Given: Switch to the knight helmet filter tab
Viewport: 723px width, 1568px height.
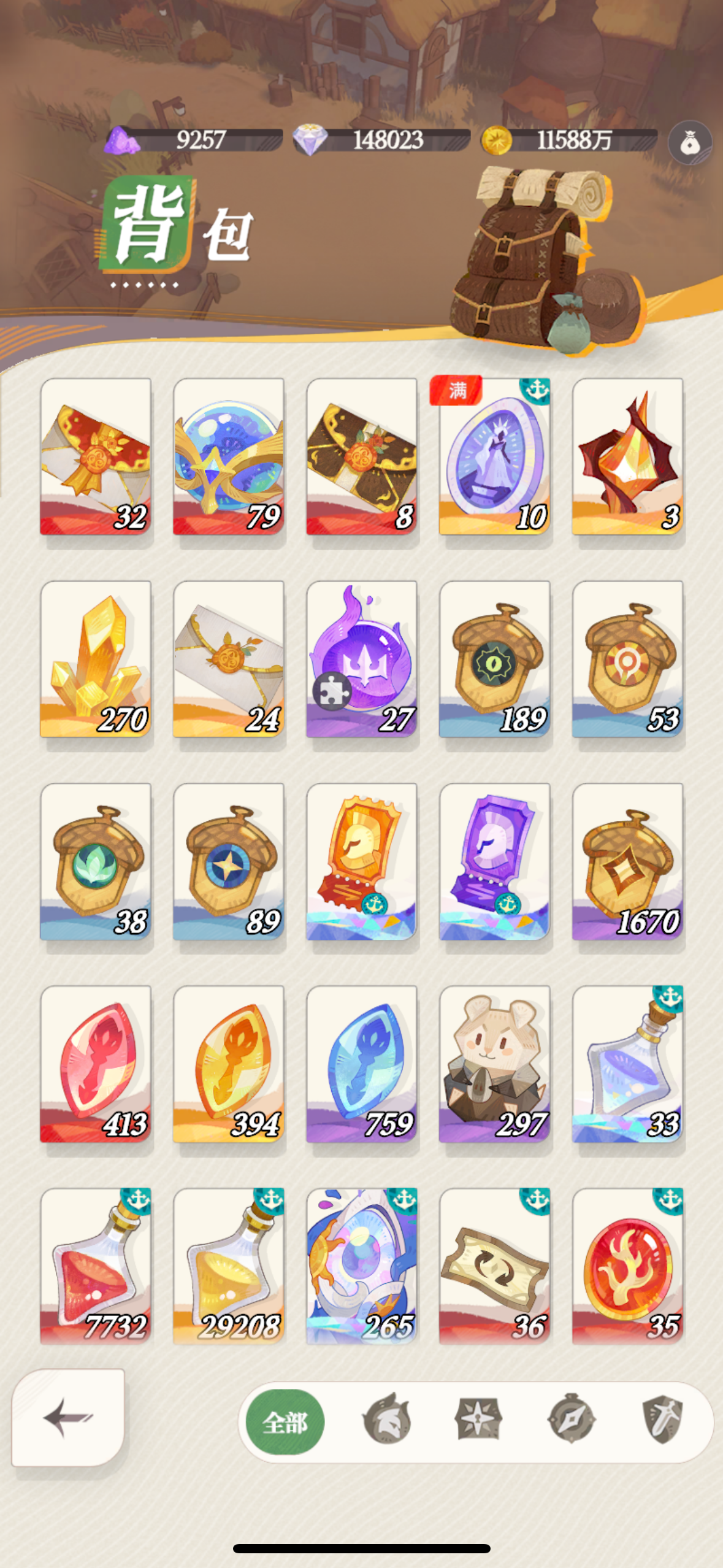Looking at the screenshot, I should [386, 1419].
